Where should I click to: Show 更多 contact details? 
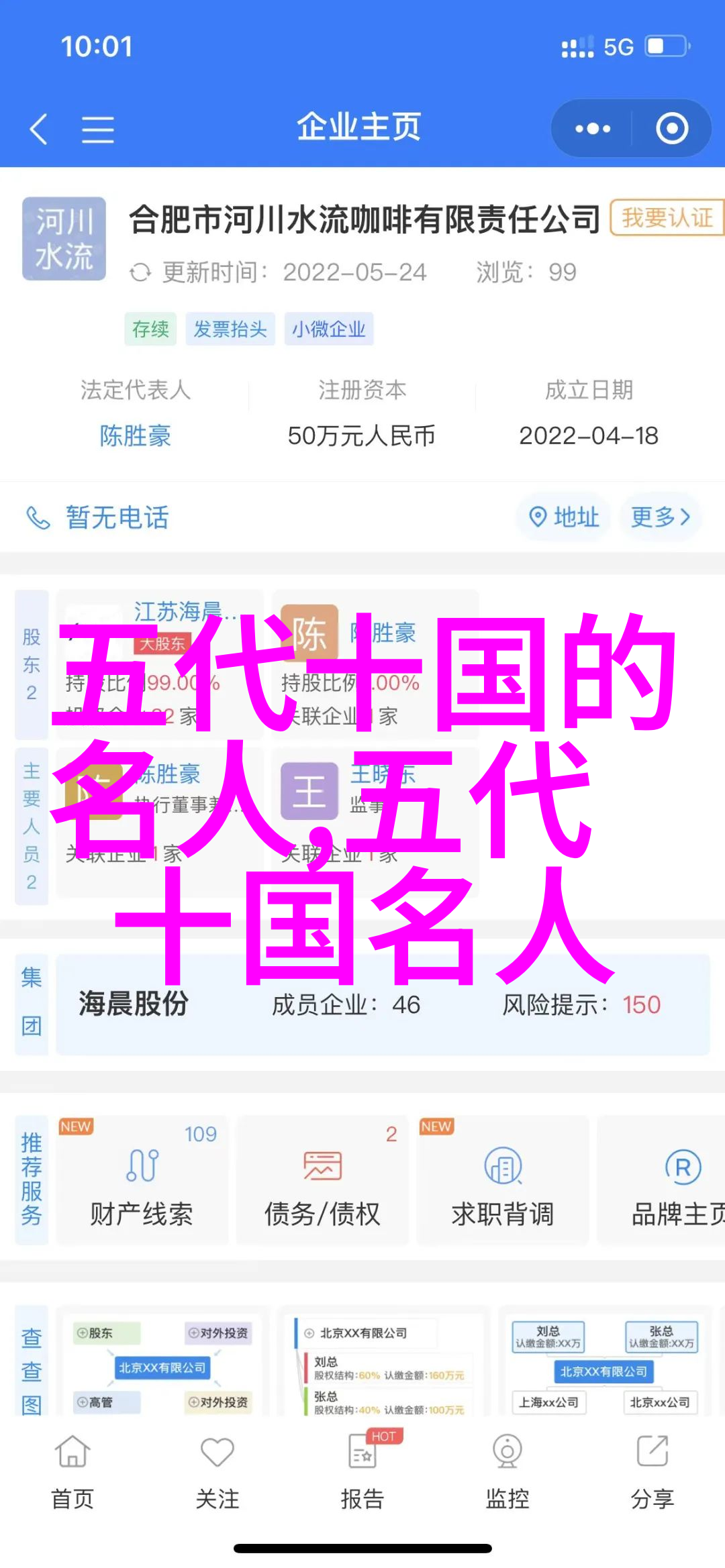tap(661, 517)
